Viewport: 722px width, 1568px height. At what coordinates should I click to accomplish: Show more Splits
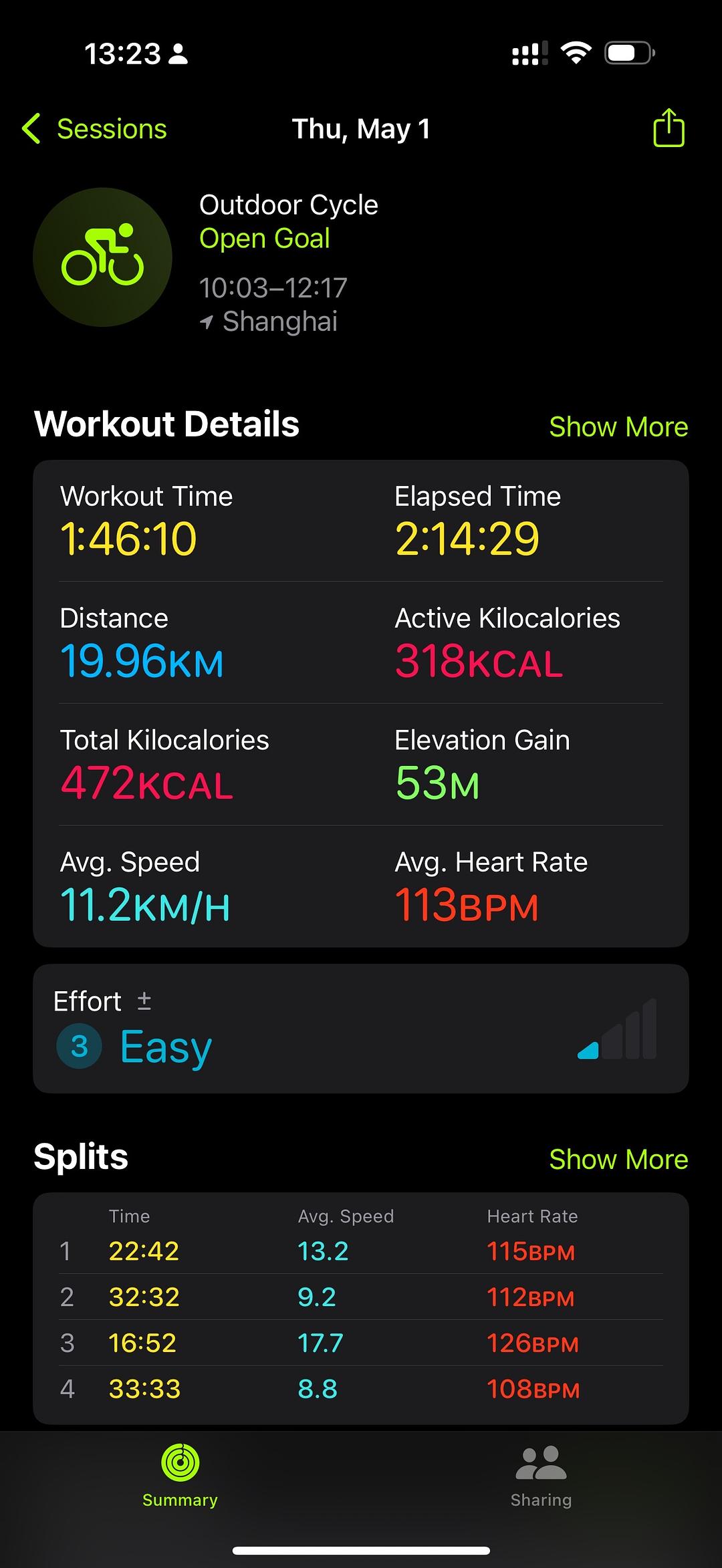(x=618, y=1160)
